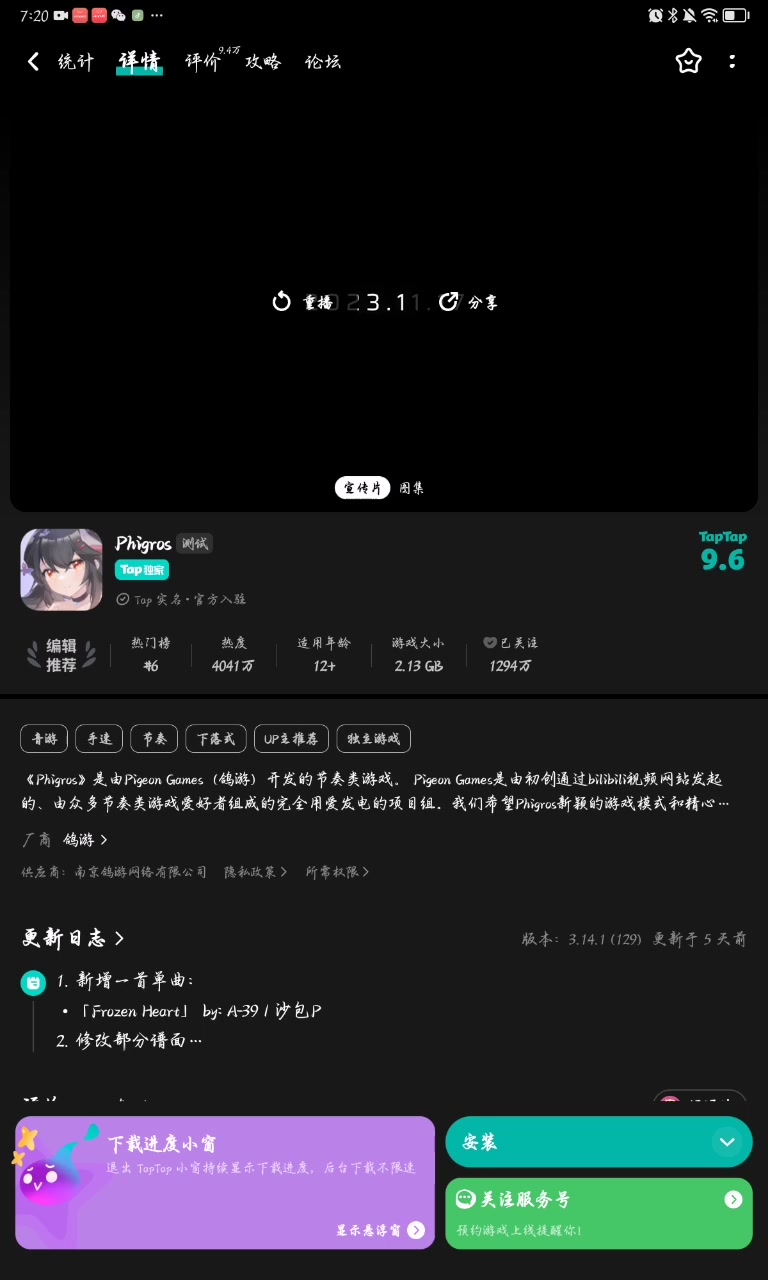The height and width of the screenshot is (1280, 768).
Task: Tap the star favorite icon
Action: pos(689,62)
